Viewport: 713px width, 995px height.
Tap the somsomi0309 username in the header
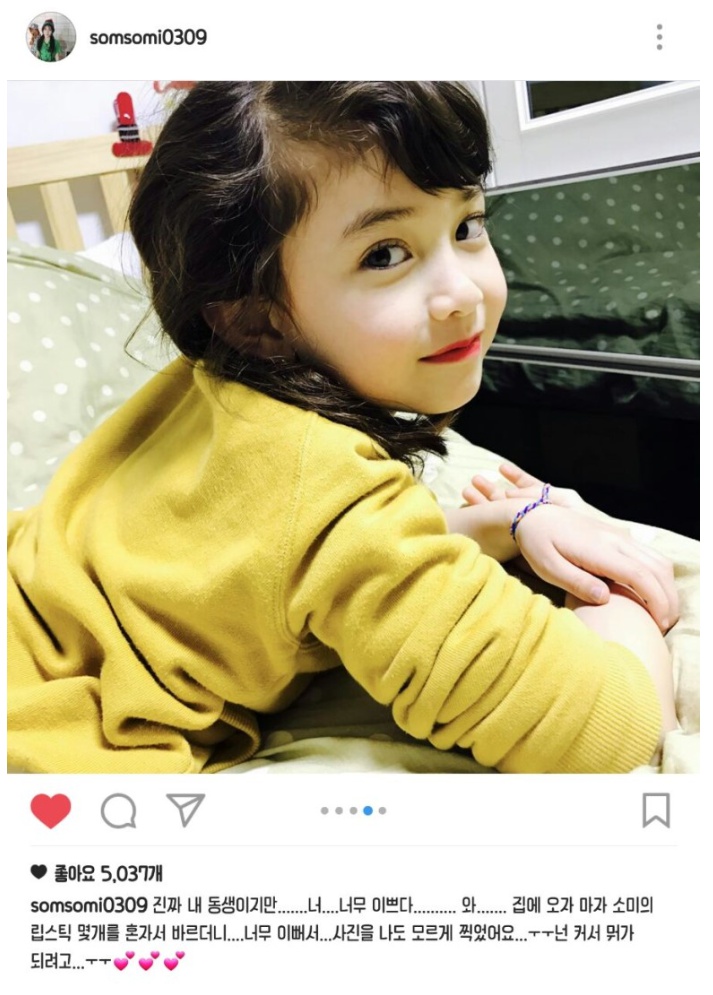tap(148, 38)
